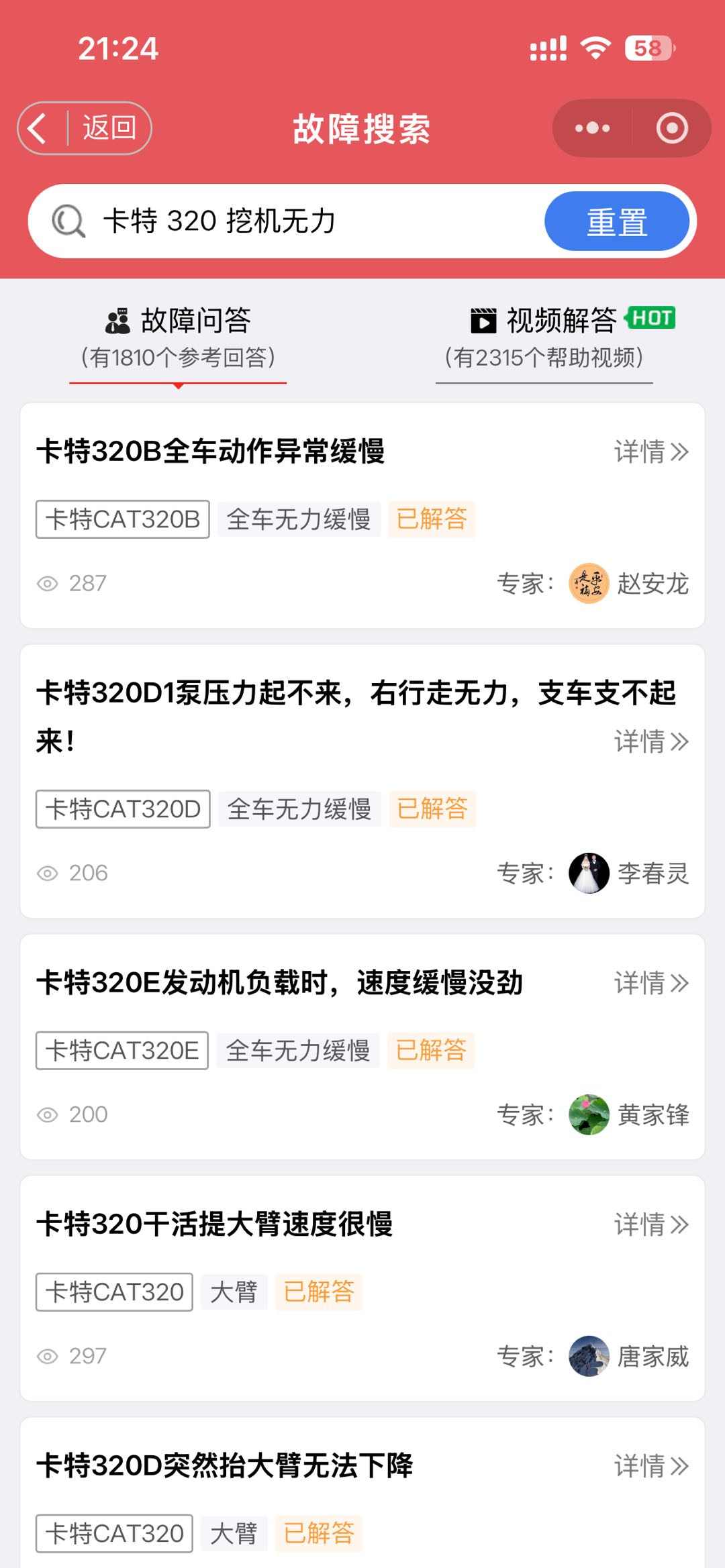
Task: Open the fault Q&A tab icon
Action: (117, 321)
